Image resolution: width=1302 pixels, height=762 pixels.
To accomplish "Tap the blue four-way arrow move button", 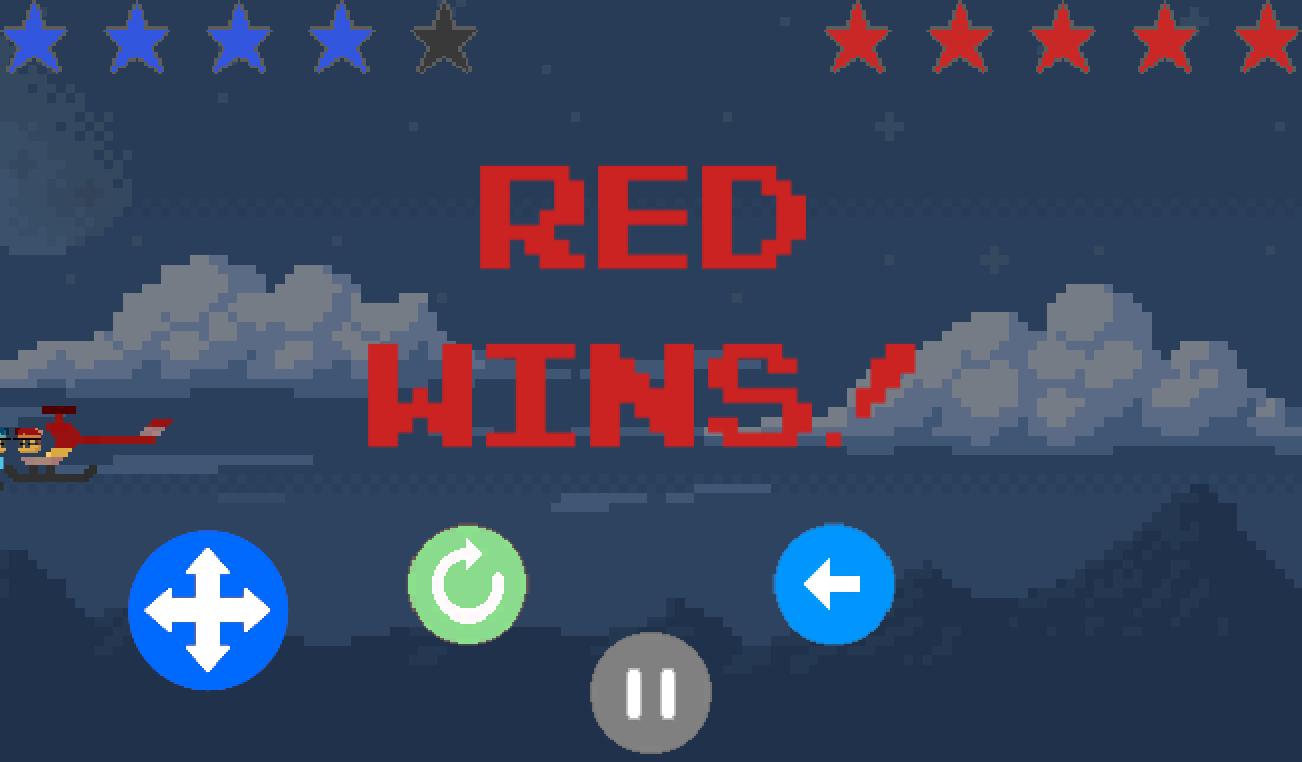I will 208,610.
